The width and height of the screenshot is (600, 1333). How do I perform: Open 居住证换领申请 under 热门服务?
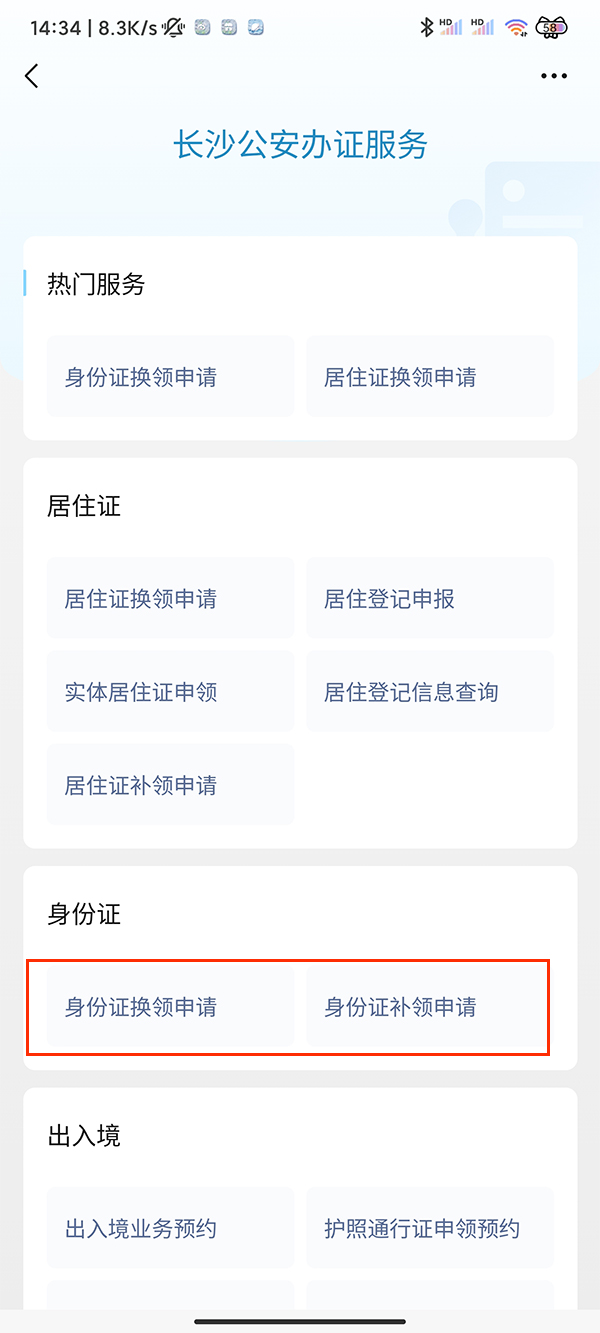coord(430,377)
